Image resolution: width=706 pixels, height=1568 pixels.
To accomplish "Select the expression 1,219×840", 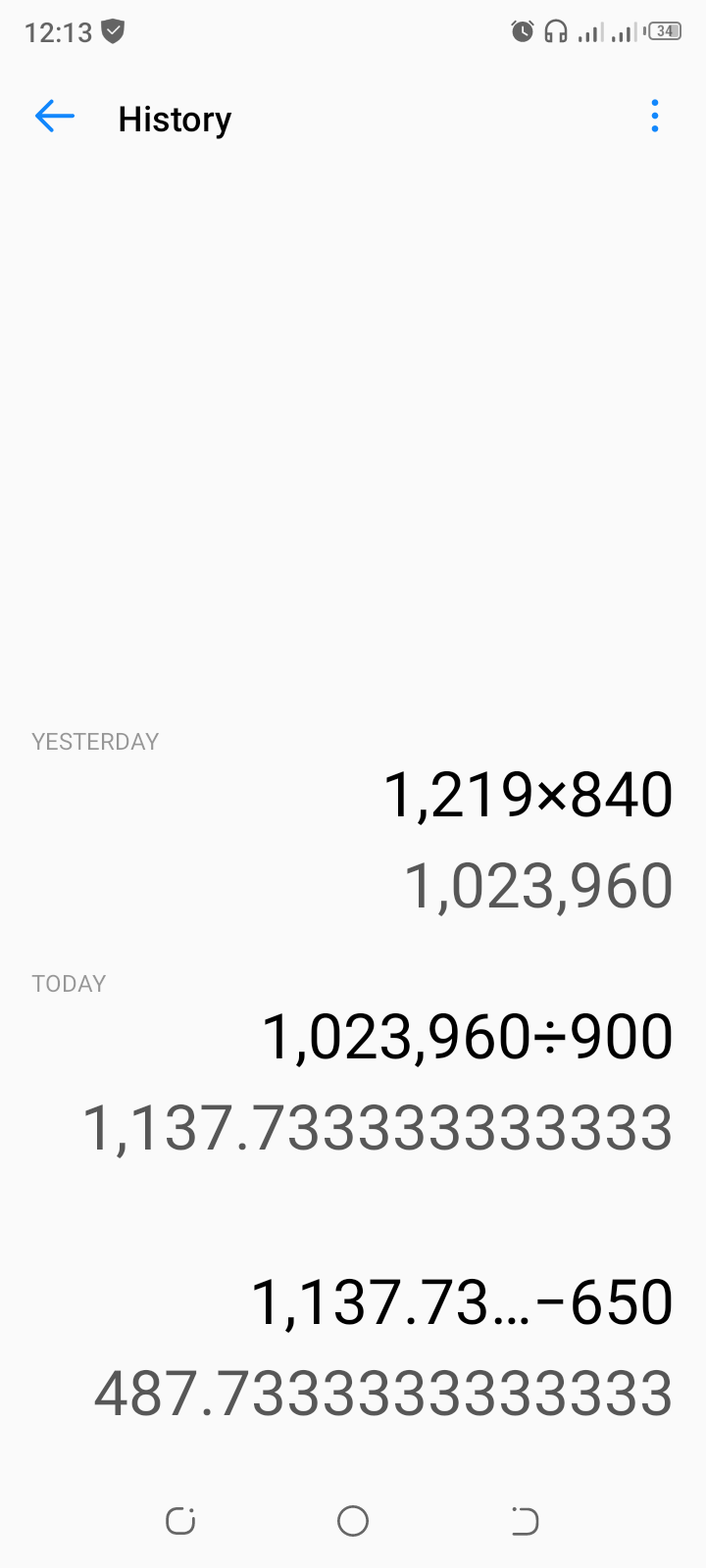I will pos(527,794).
